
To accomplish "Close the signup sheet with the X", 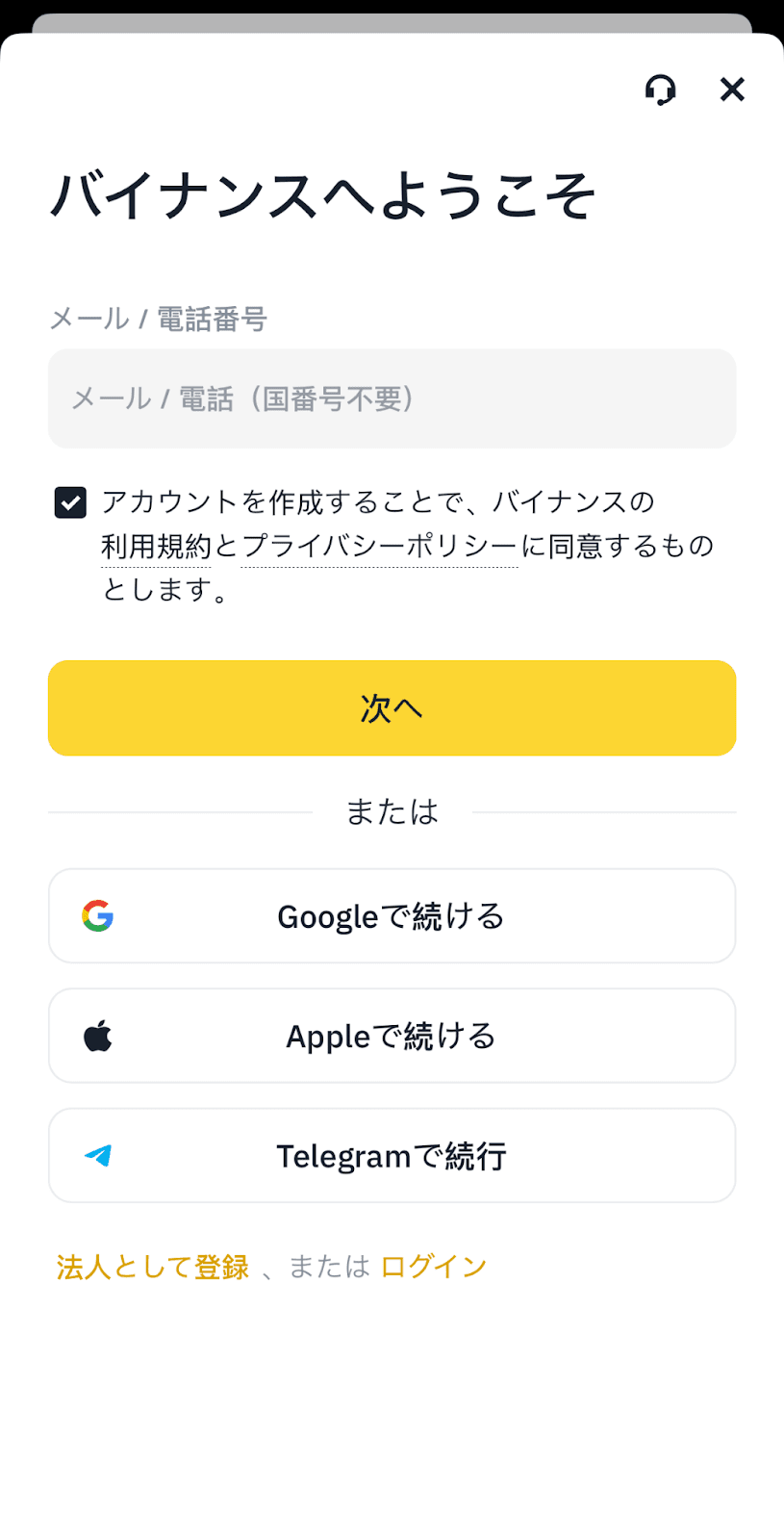I will point(733,89).
